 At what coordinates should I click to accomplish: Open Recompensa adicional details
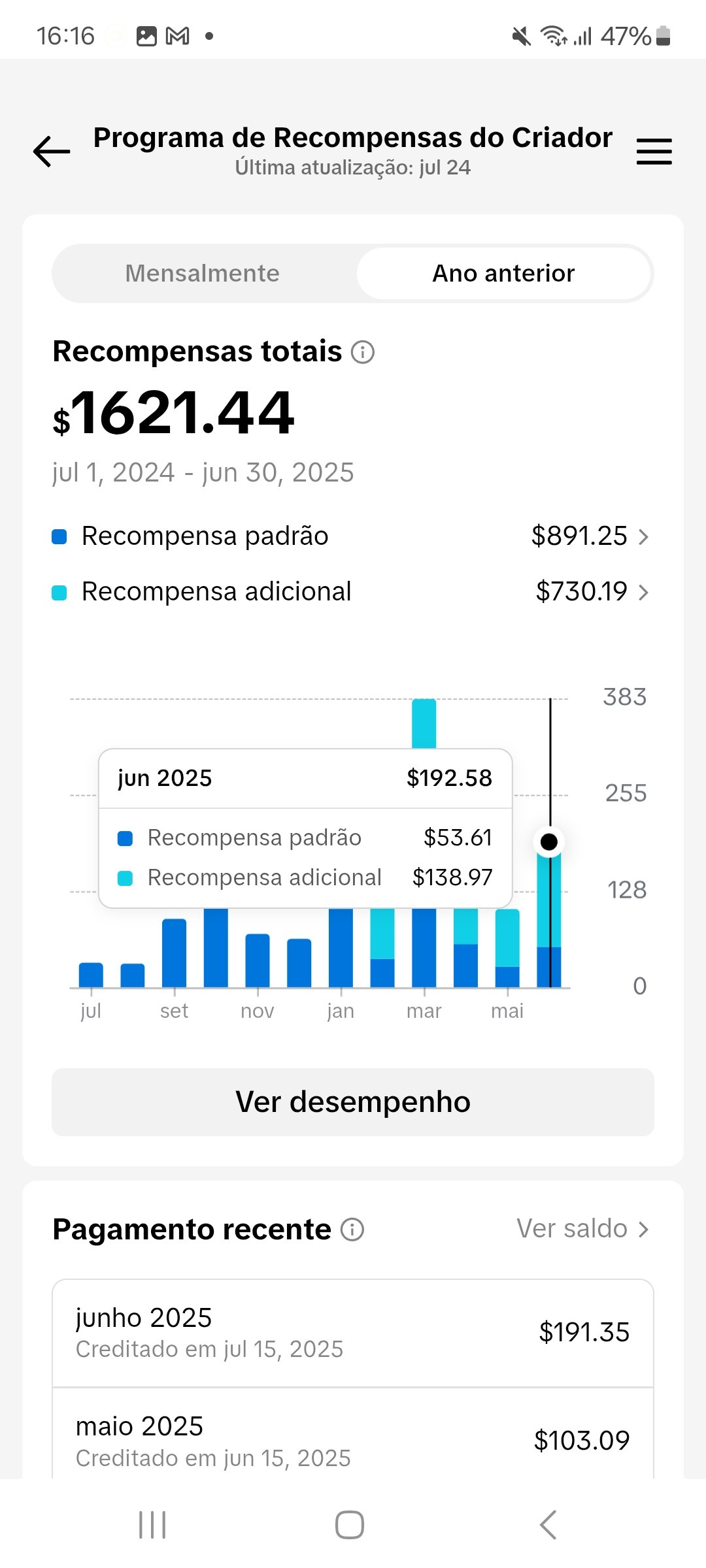(x=352, y=592)
